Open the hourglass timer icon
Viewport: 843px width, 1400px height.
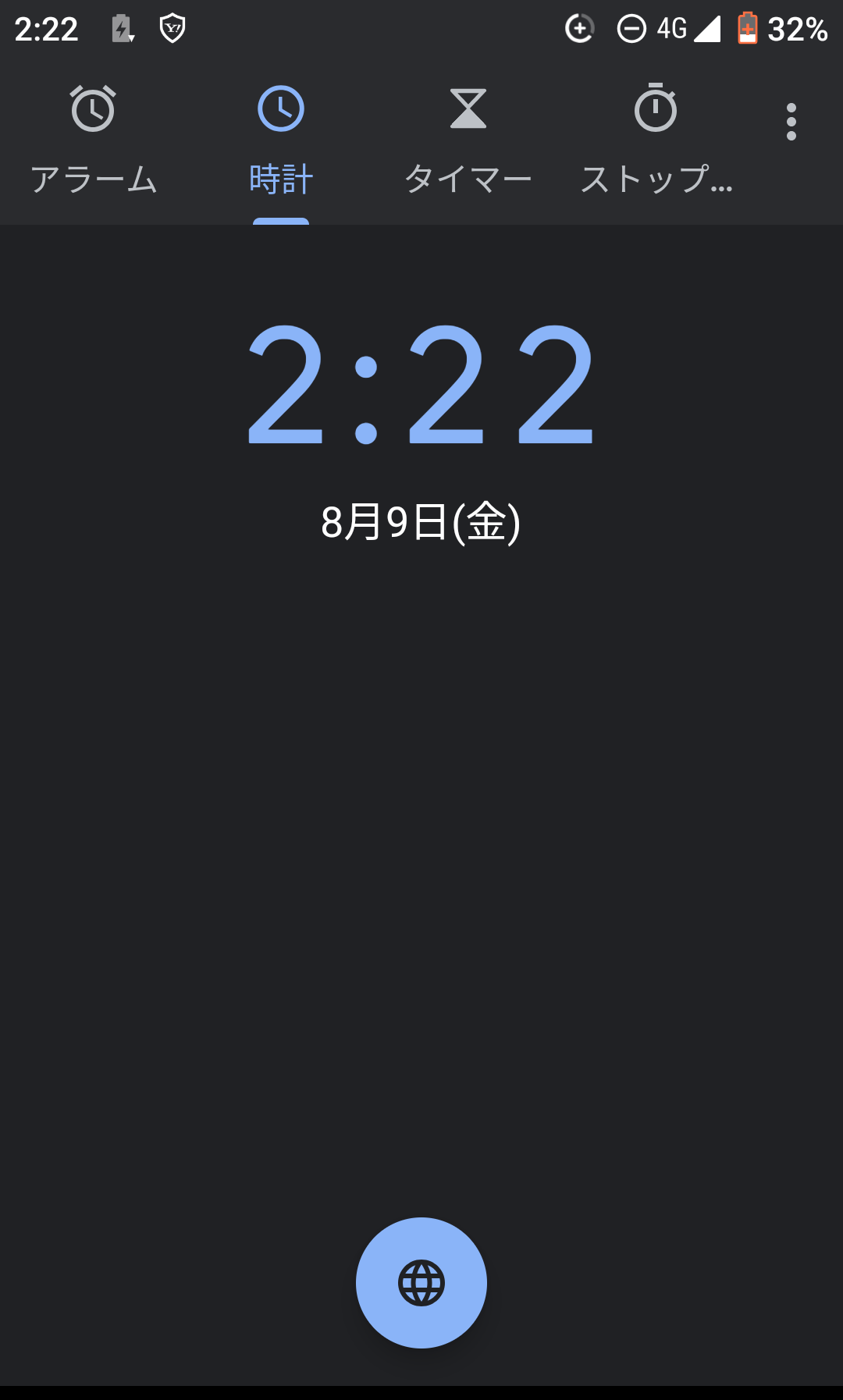[467, 109]
